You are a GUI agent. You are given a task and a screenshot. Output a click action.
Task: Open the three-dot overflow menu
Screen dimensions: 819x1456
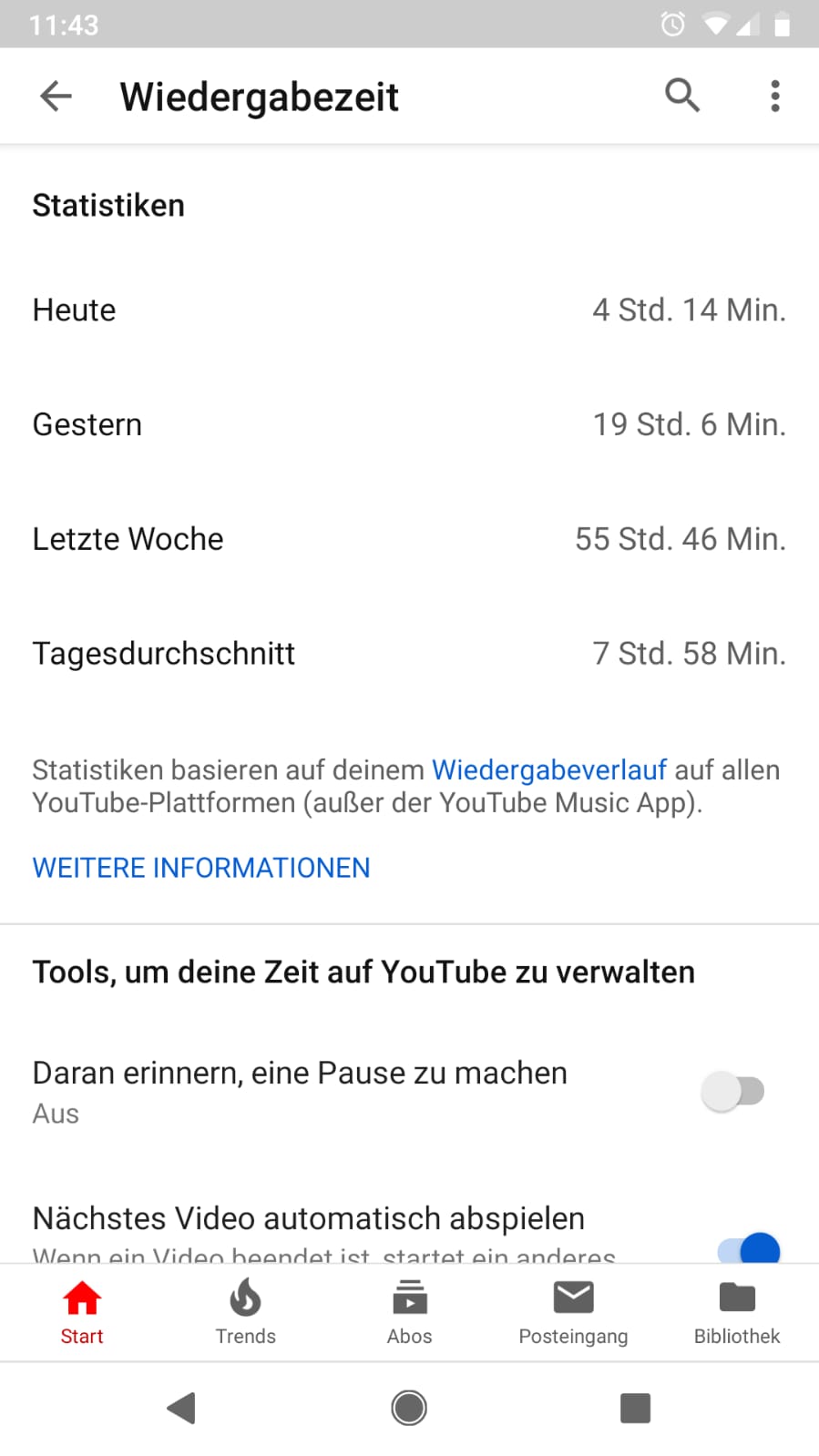(775, 96)
